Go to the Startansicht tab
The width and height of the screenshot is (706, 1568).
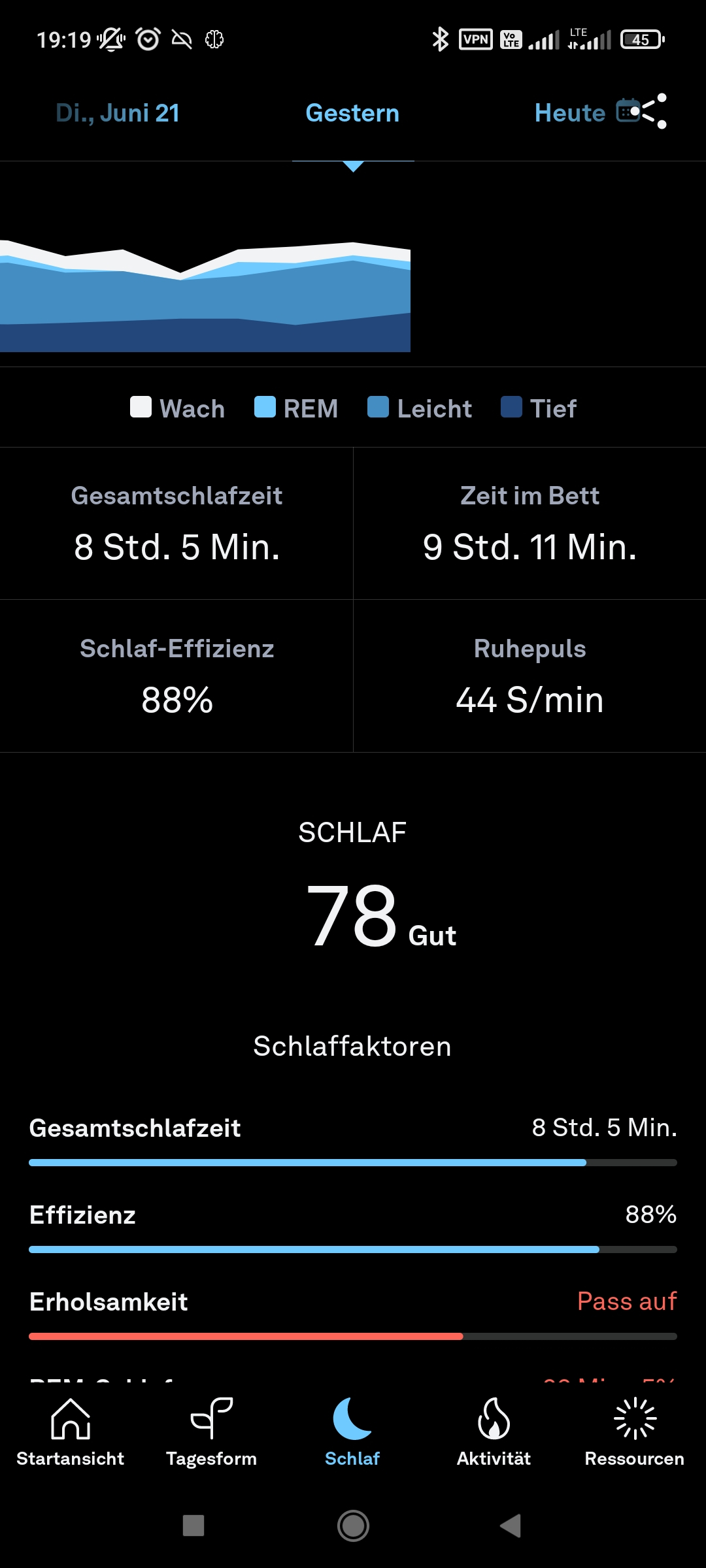click(71, 1432)
